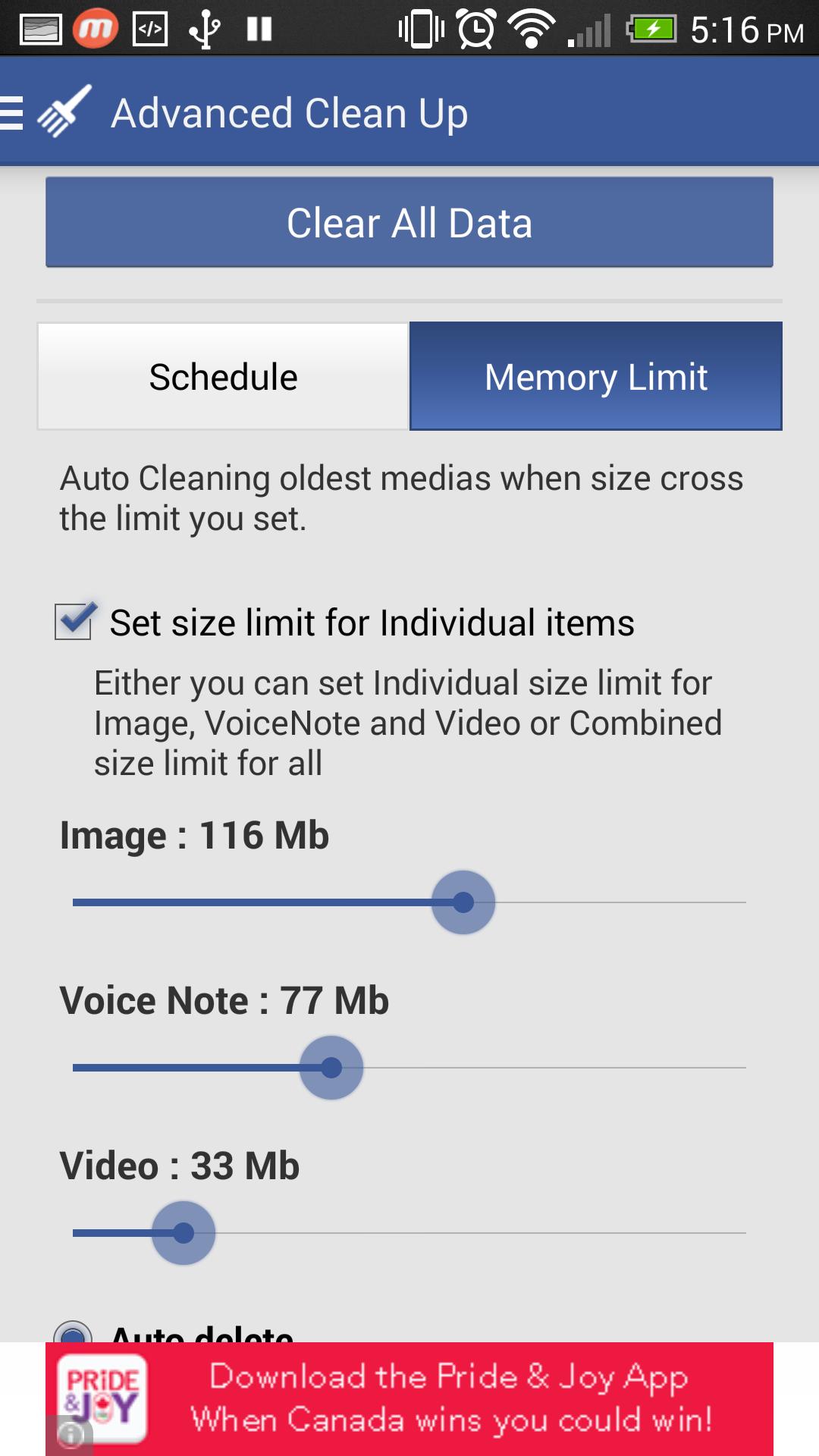Open the screenshot notification icon
The width and height of the screenshot is (819, 1456).
[42, 28]
